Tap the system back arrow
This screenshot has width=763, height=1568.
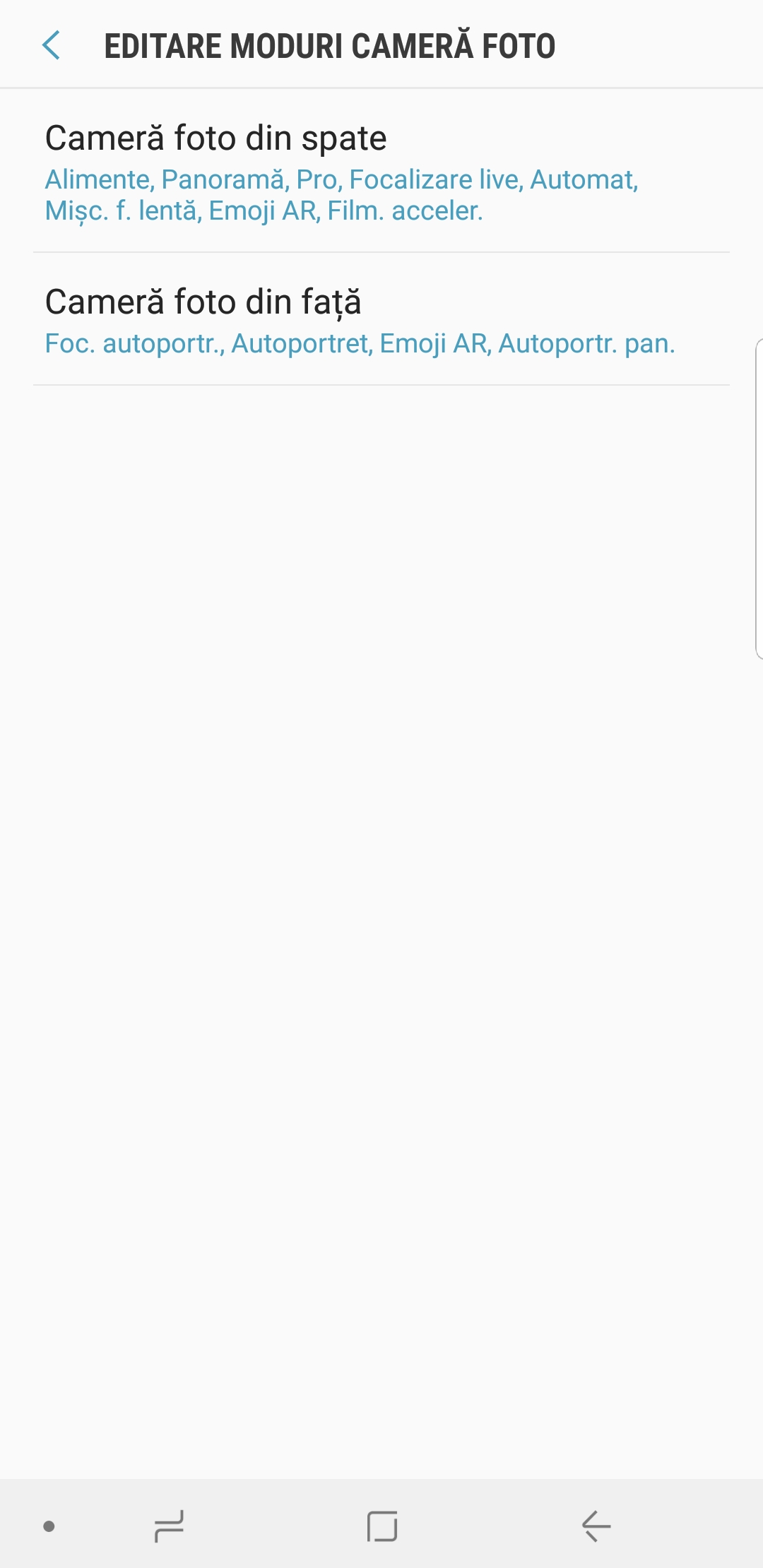coord(596,1526)
